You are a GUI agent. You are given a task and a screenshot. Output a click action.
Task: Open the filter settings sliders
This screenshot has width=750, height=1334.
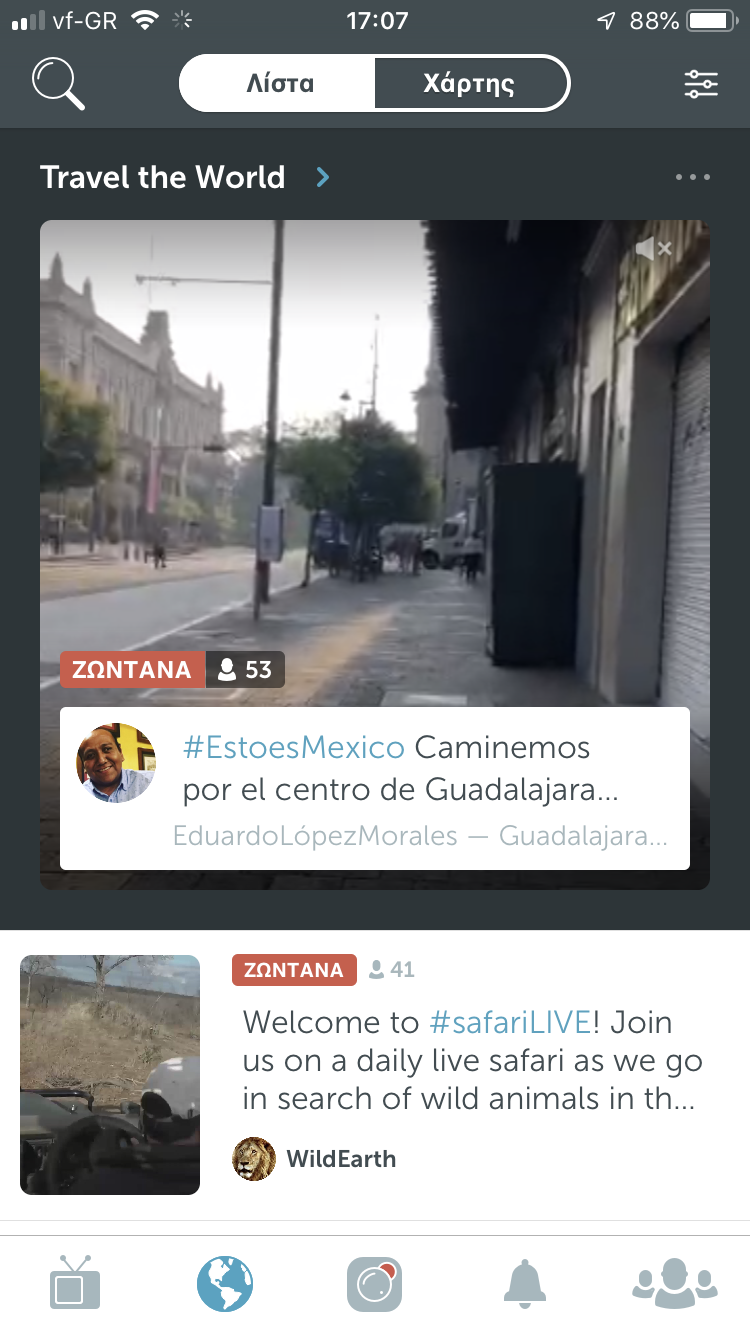[x=701, y=84]
